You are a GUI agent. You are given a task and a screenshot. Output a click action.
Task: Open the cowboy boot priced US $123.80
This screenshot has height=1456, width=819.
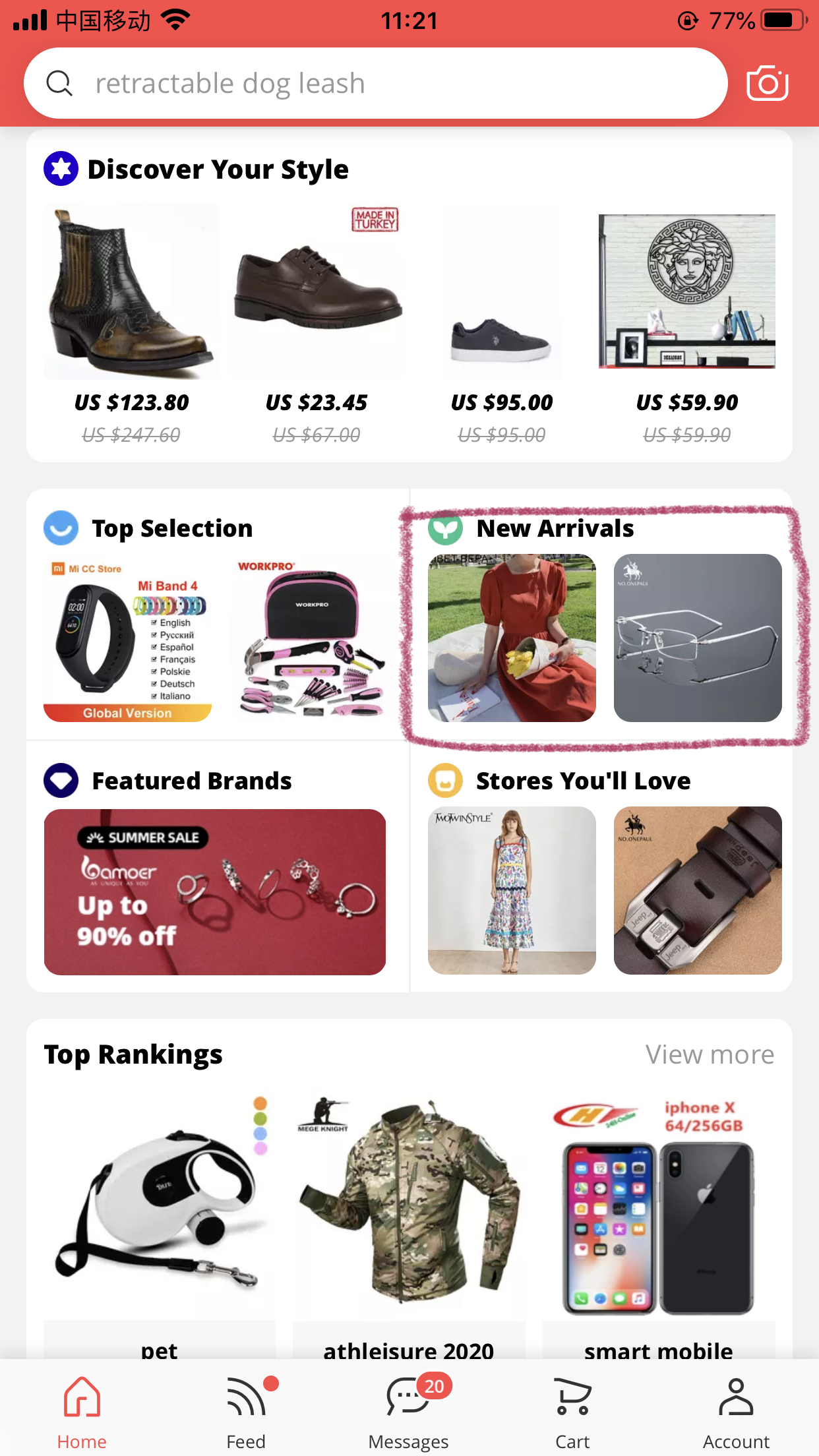point(131,291)
